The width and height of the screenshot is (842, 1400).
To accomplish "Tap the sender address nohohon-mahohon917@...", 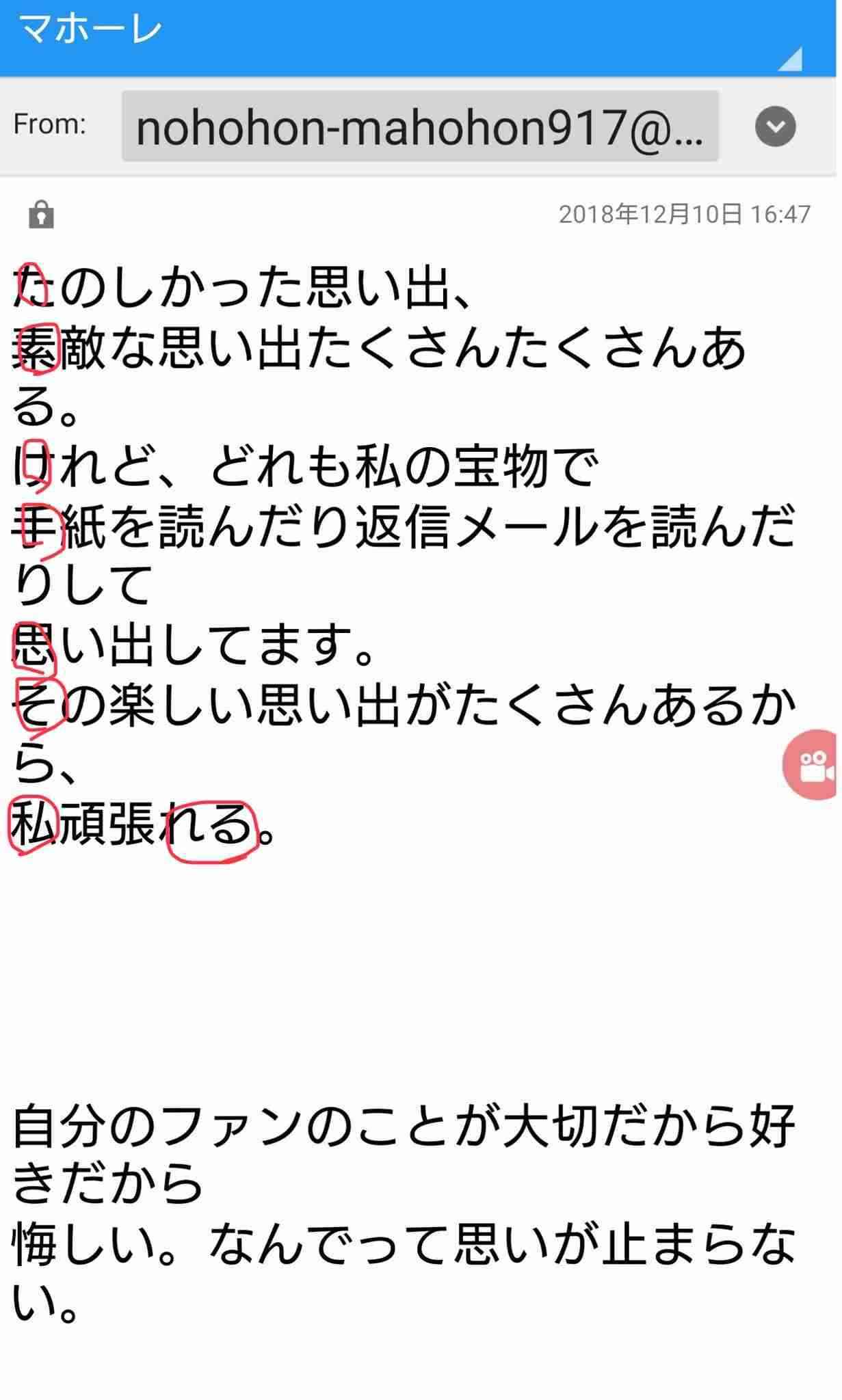I will pyautogui.click(x=419, y=126).
